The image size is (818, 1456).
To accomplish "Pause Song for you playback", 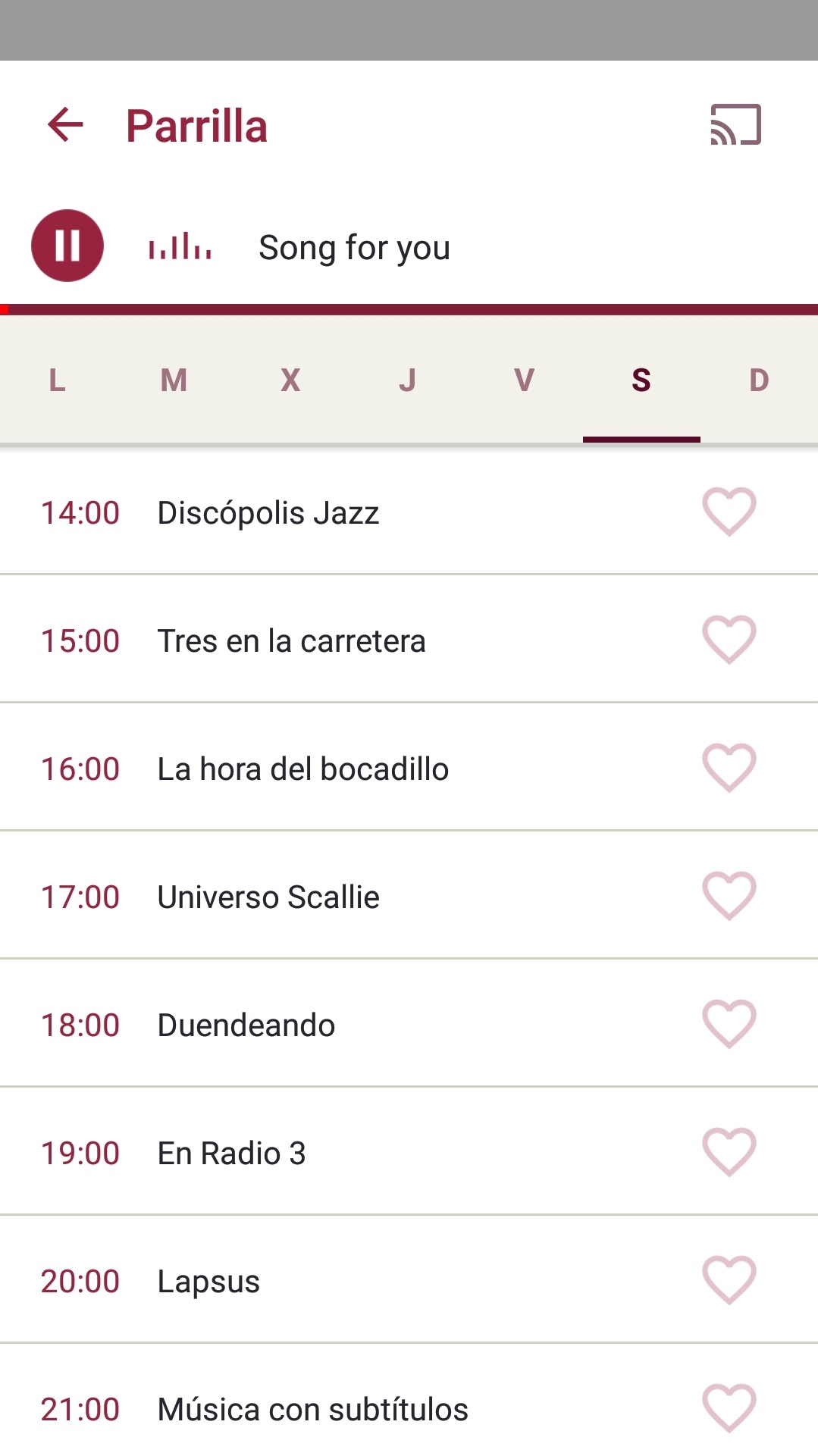I will (x=67, y=246).
